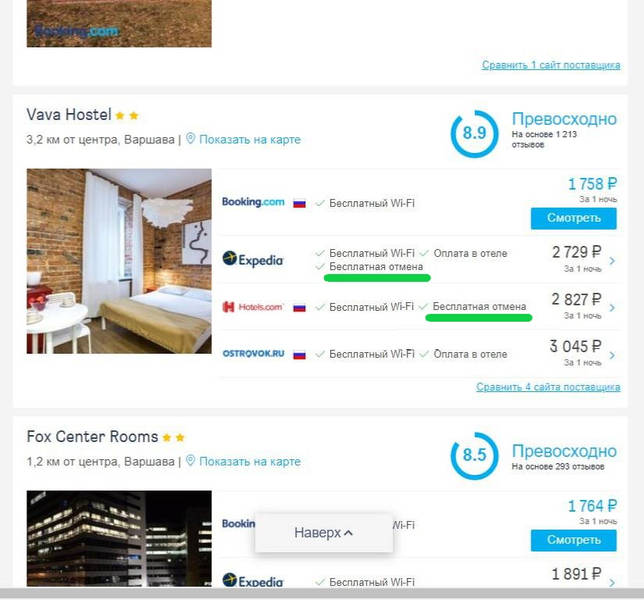This screenshot has height=600, width=644.
Task: Open Fox Center Rooms hotel title
Action: (x=92, y=437)
